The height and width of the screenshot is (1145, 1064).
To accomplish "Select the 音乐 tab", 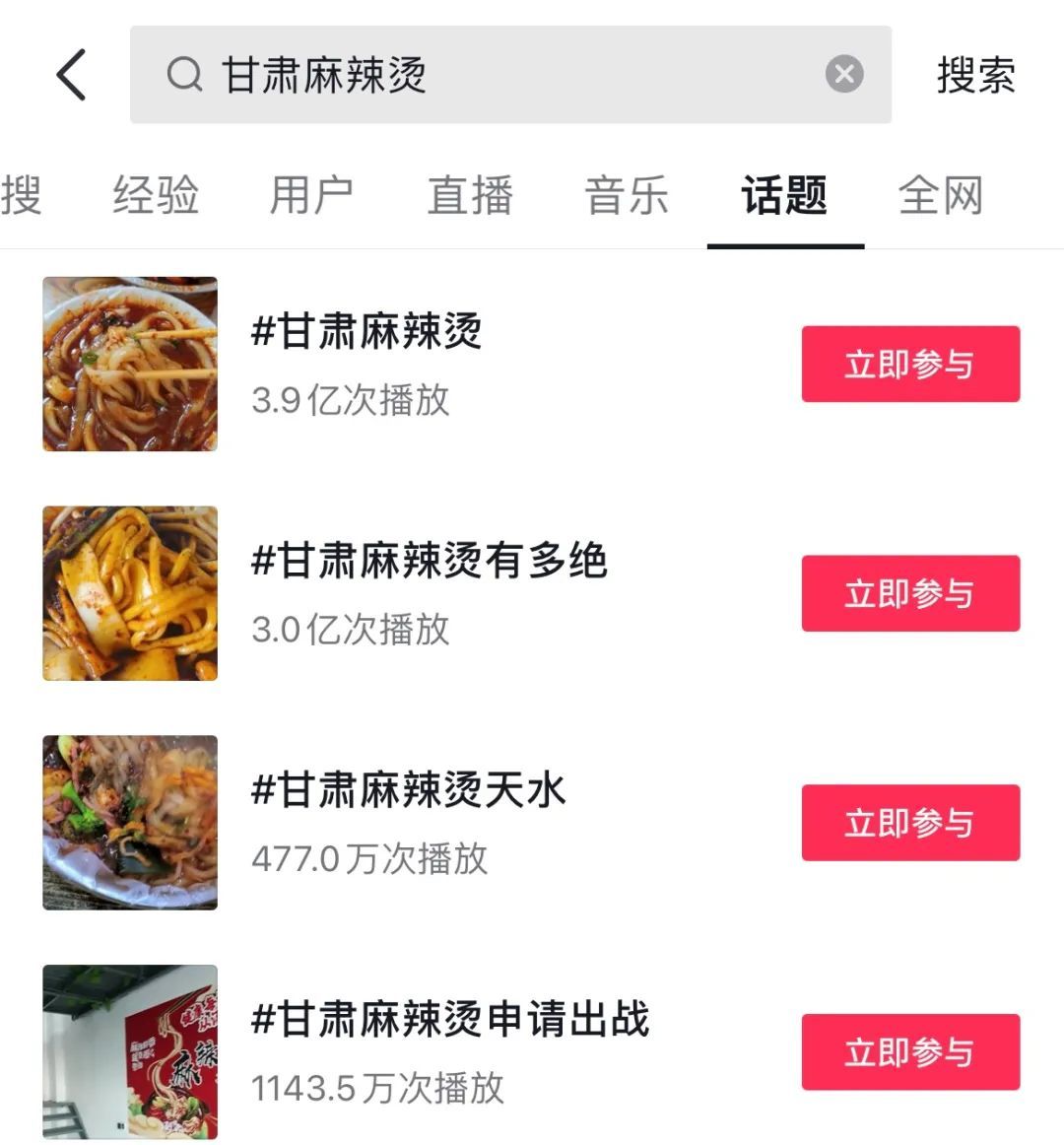I will pyautogui.click(x=627, y=194).
